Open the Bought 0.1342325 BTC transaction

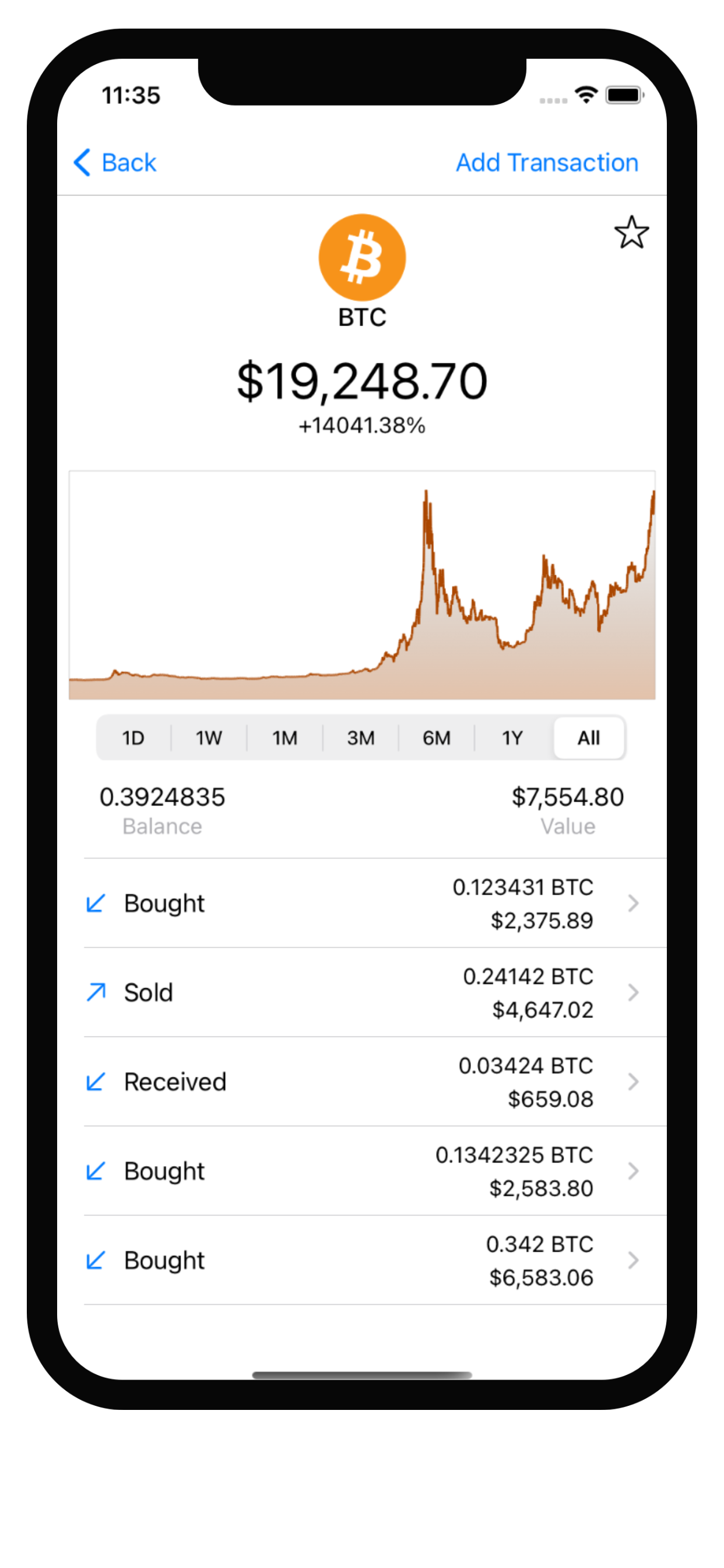375,1171
